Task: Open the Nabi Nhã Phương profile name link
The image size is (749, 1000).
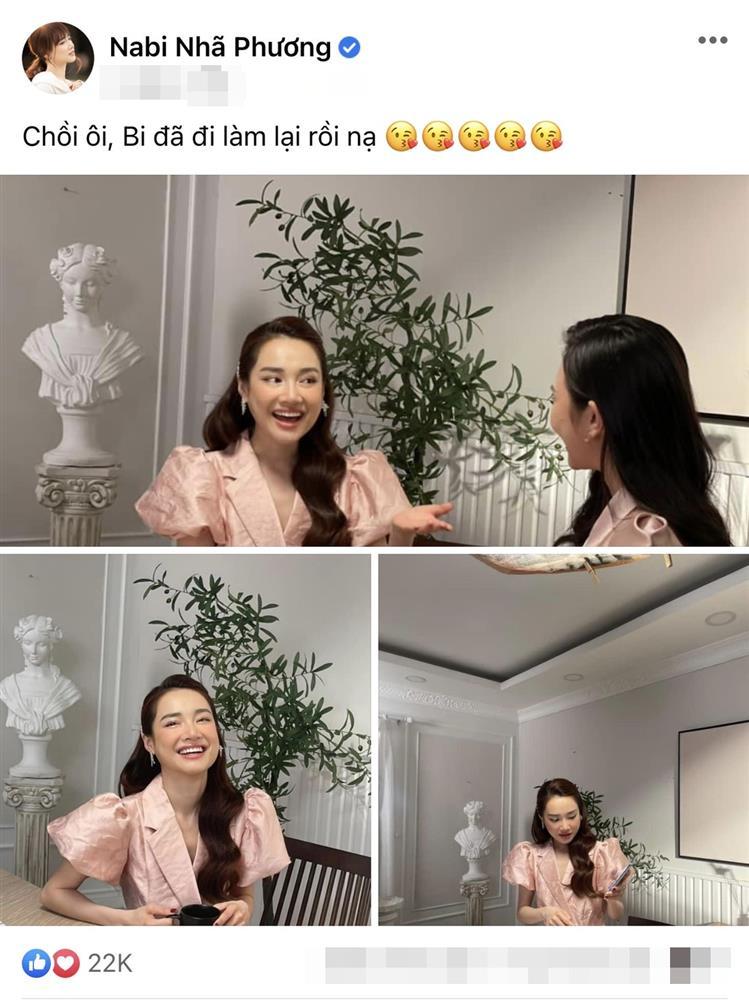Action: [x=222, y=46]
